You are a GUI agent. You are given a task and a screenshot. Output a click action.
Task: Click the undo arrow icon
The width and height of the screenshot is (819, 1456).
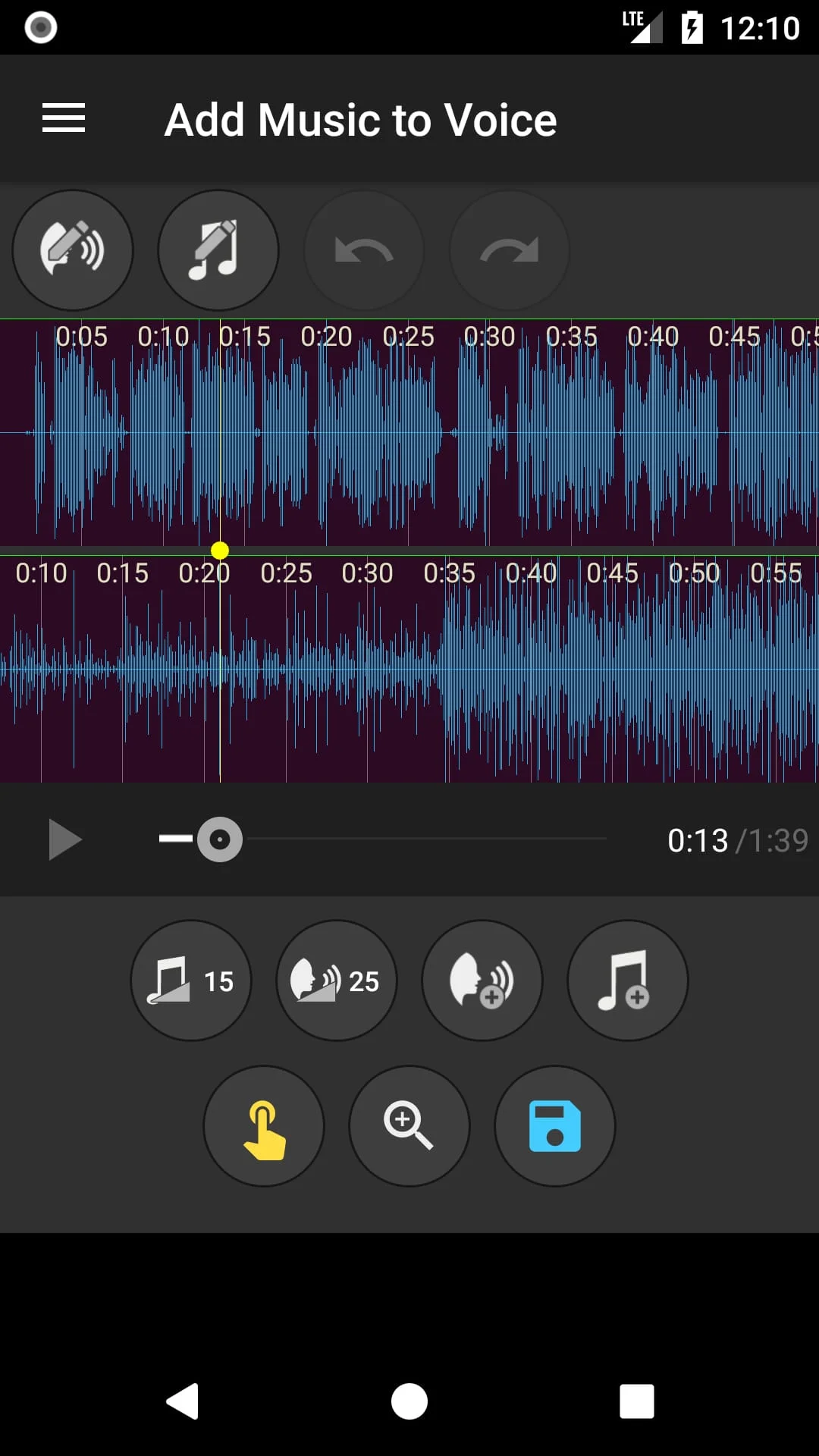click(x=364, y=250)
